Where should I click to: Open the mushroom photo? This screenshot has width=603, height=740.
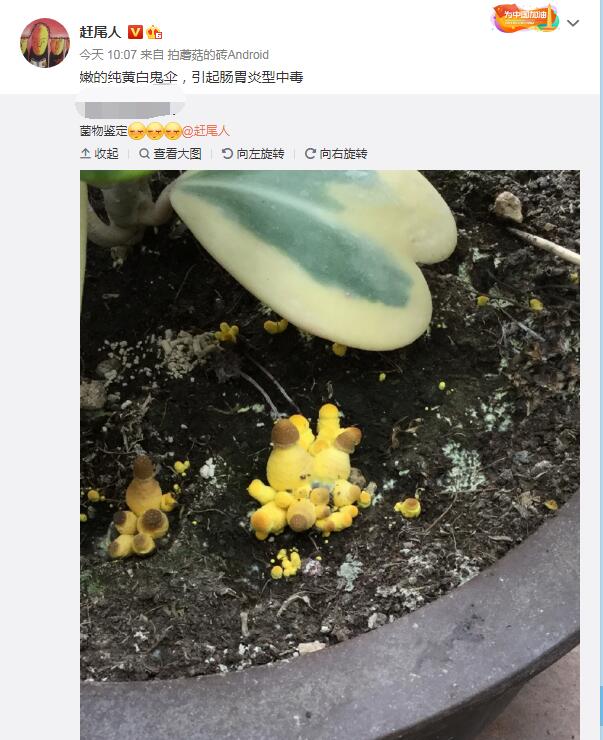329,450
